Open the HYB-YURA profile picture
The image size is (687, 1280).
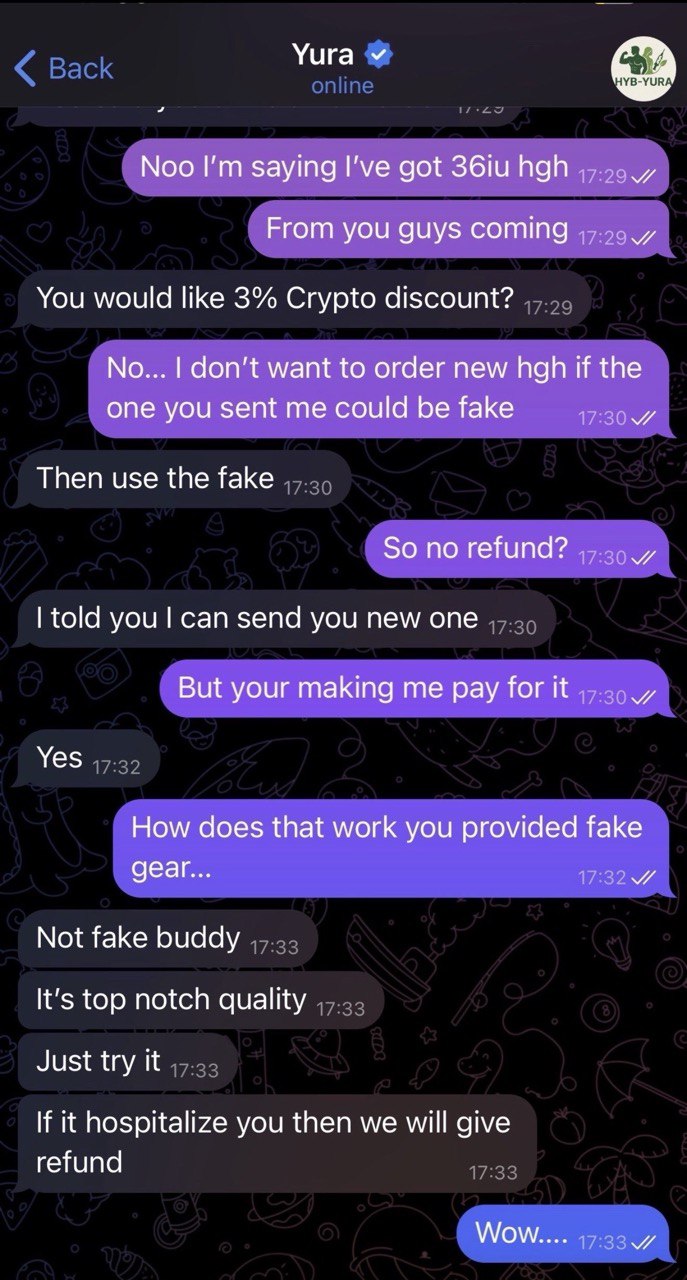(x=642, y=66)
